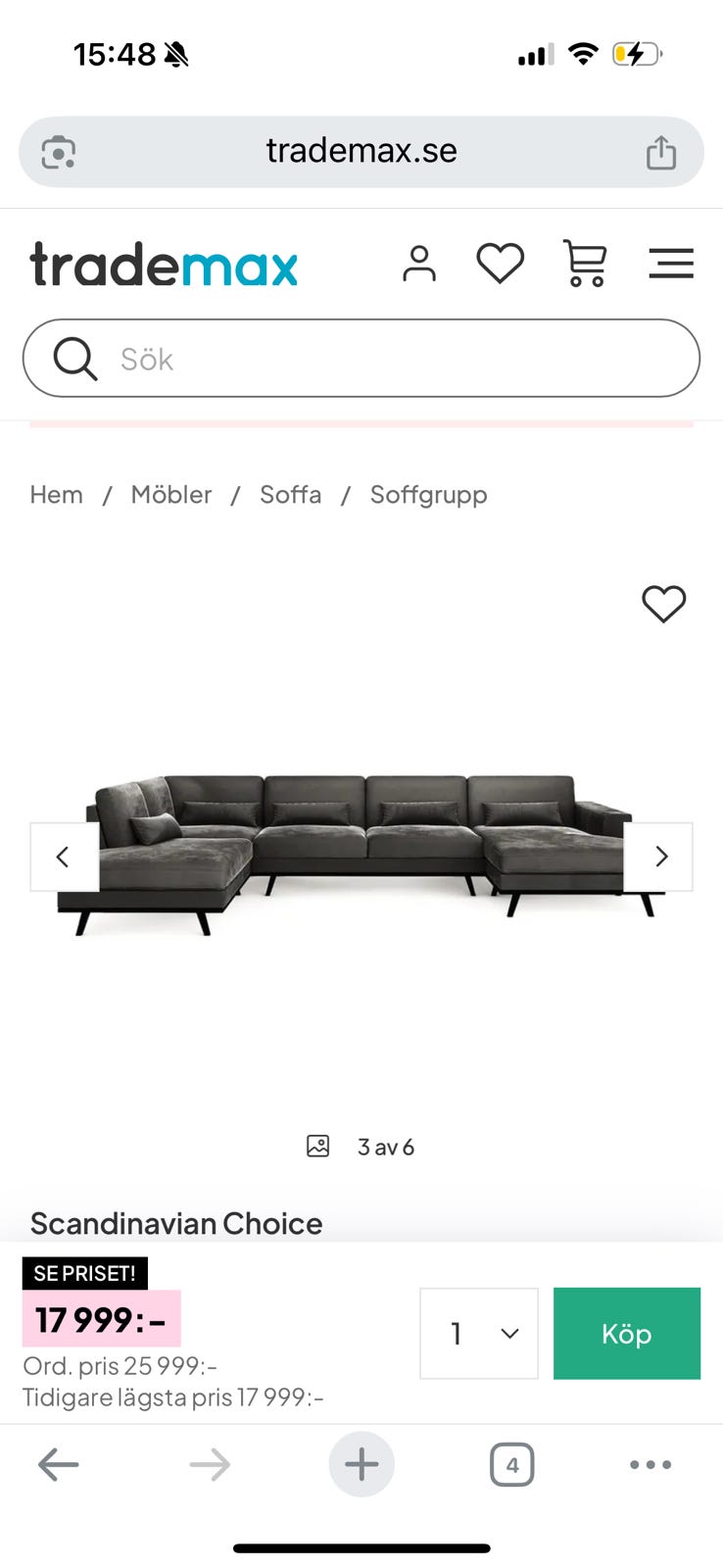The height and width of the screenshot is (1568, 723).
Task: Open the shopping cart icon
Action: (585, 263)
